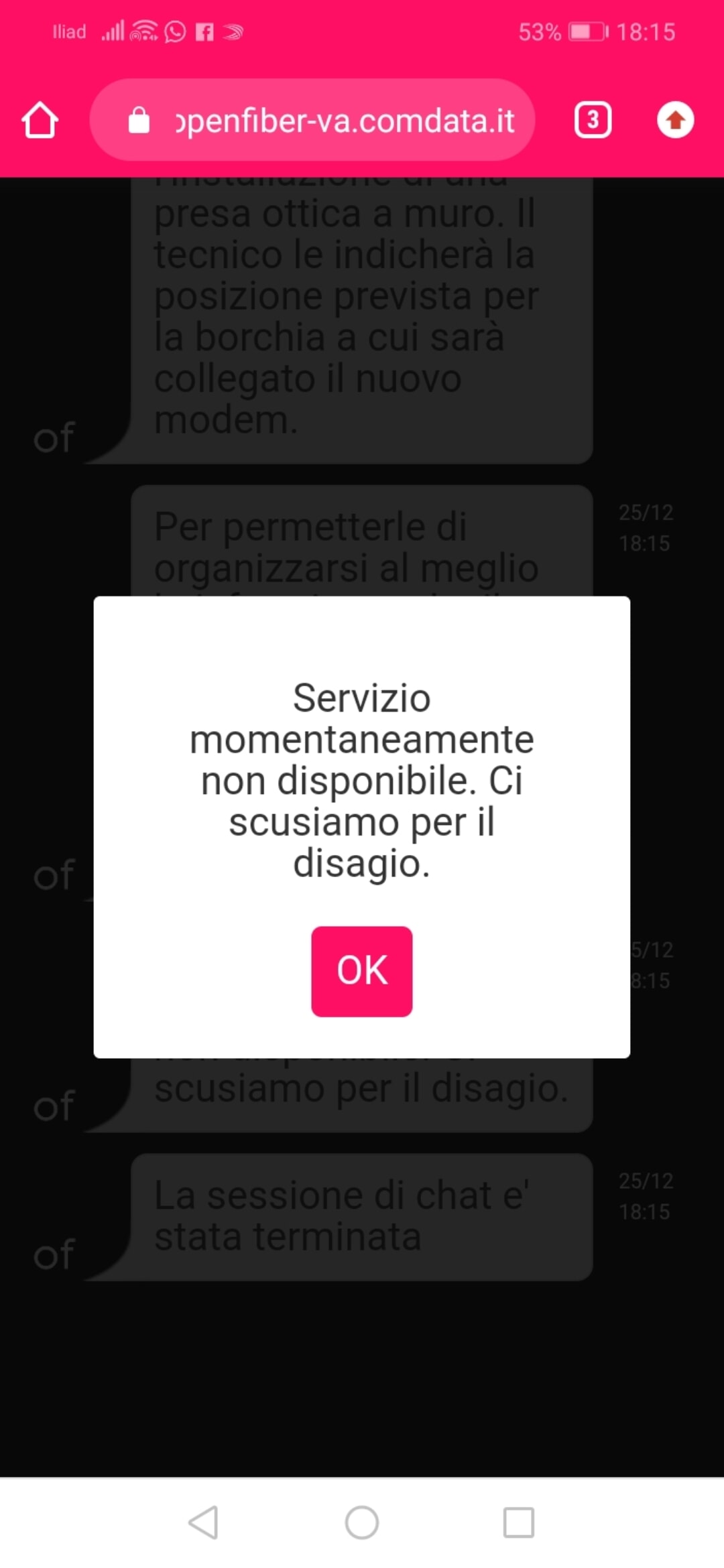Open the tab switcher showing 3 tabs
Viewport: 724px width, 1568px height.
[593, 121]
